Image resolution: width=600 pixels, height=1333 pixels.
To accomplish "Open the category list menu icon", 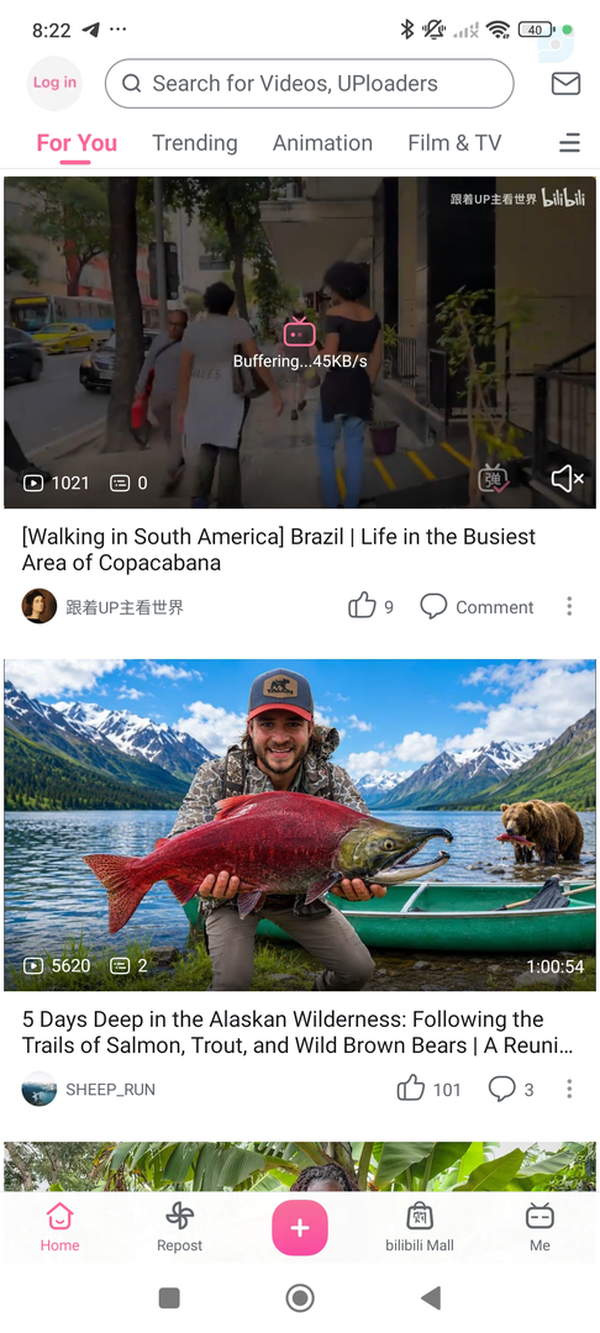I will coord(570,144).
